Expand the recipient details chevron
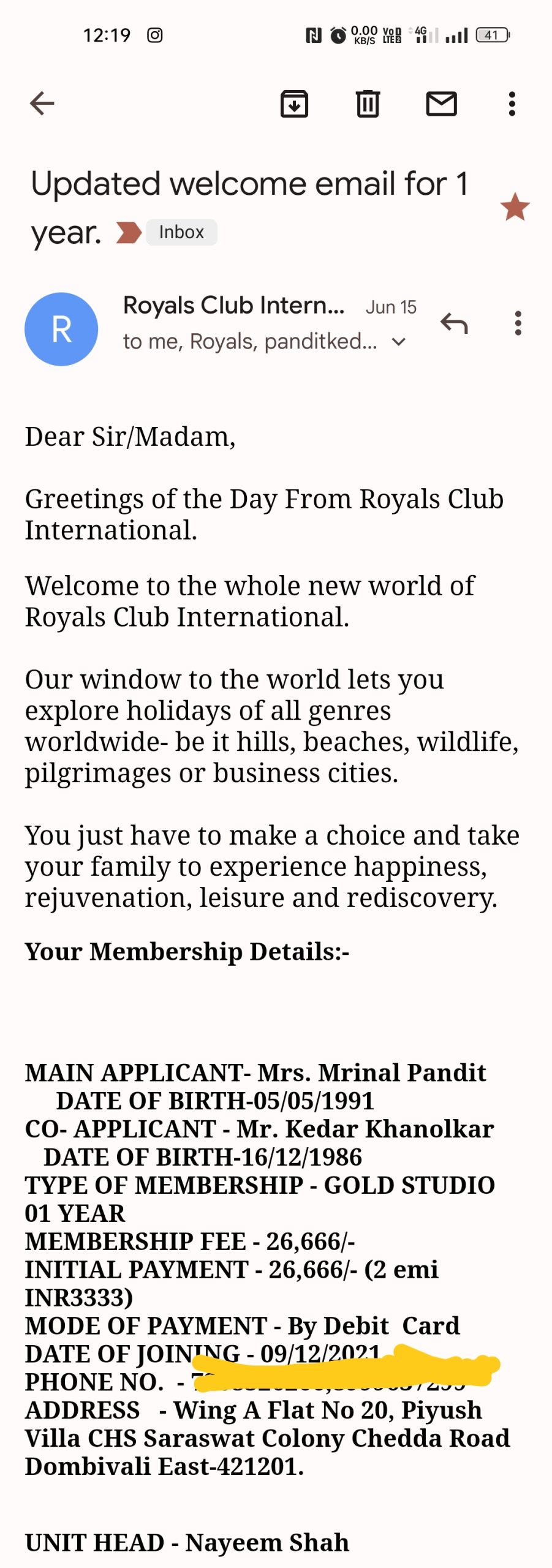 pos(399,342)
